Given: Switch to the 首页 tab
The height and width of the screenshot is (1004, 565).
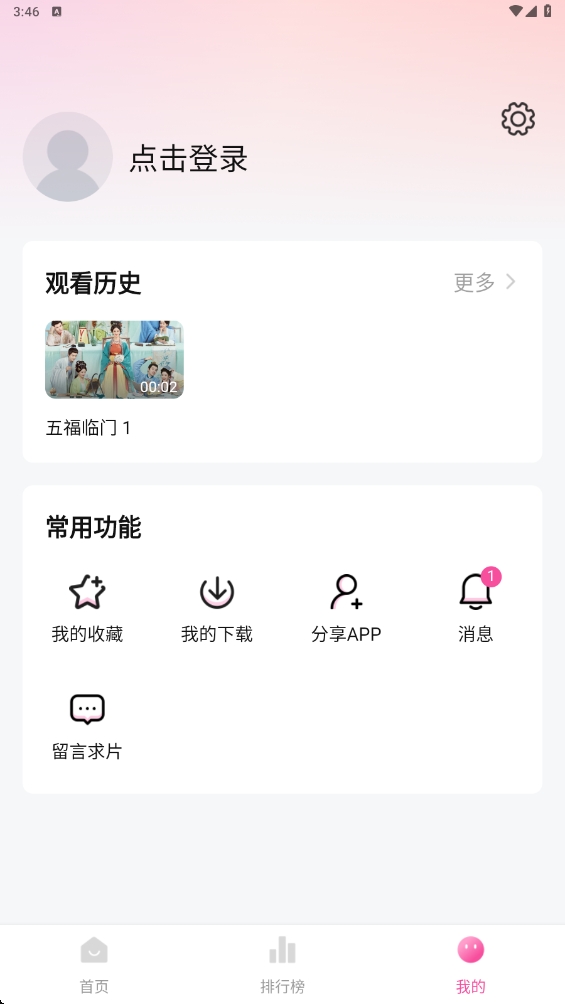Looking at the screenshot, I should coord(94,964).
